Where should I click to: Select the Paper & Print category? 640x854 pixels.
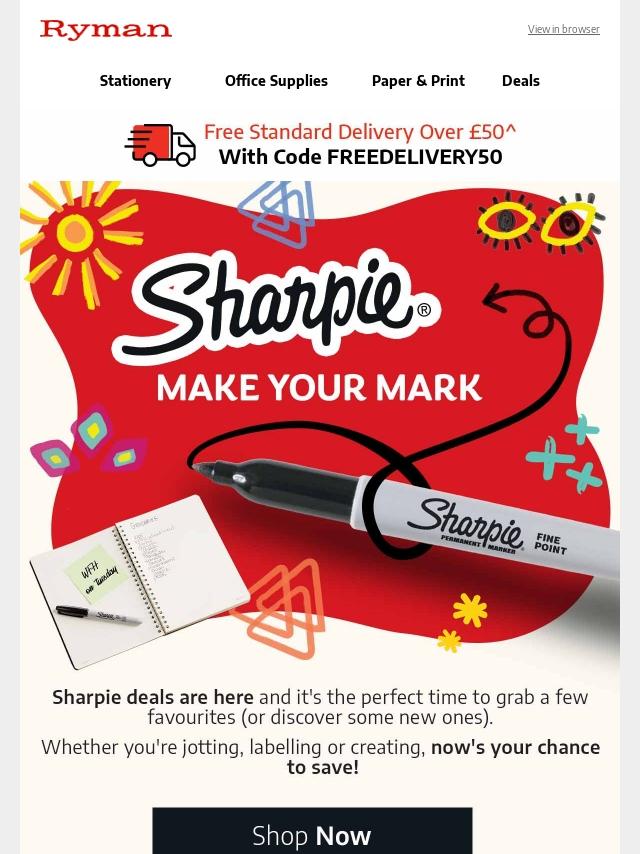point(418,81)
